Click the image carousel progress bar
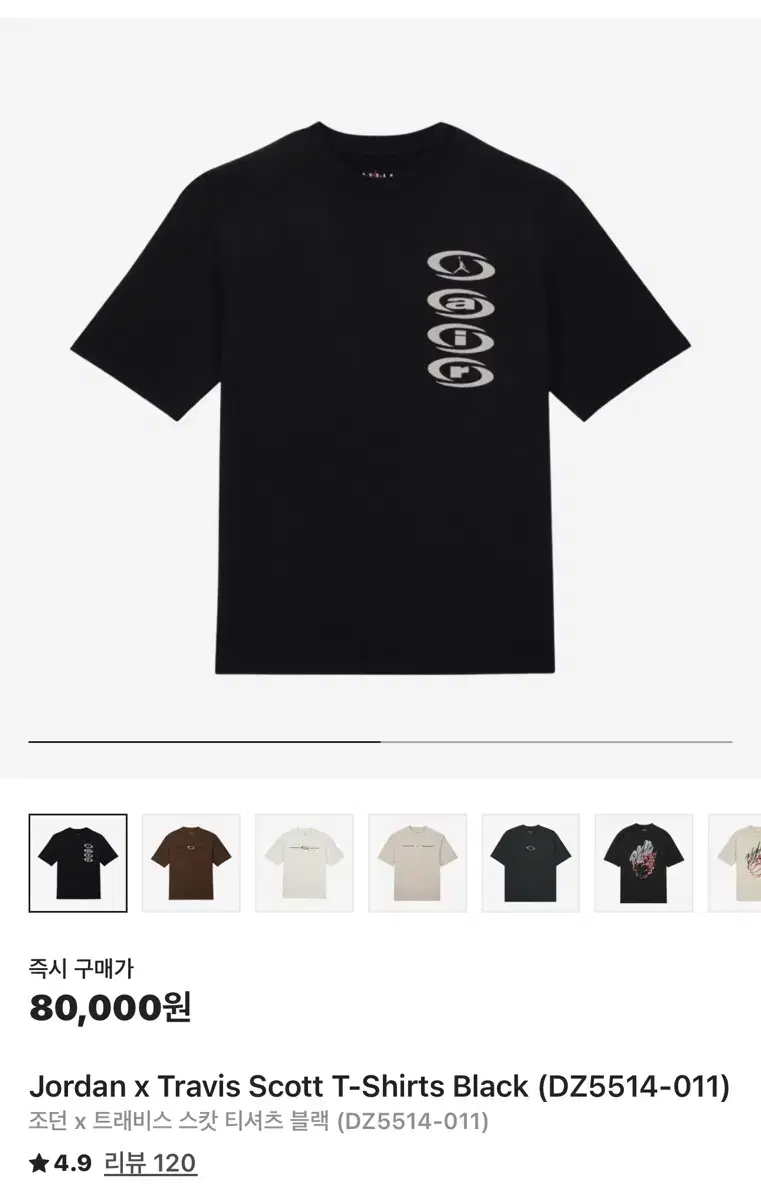Image resolution: width=761 pixels, height=1200 pixels. point(380,740)
